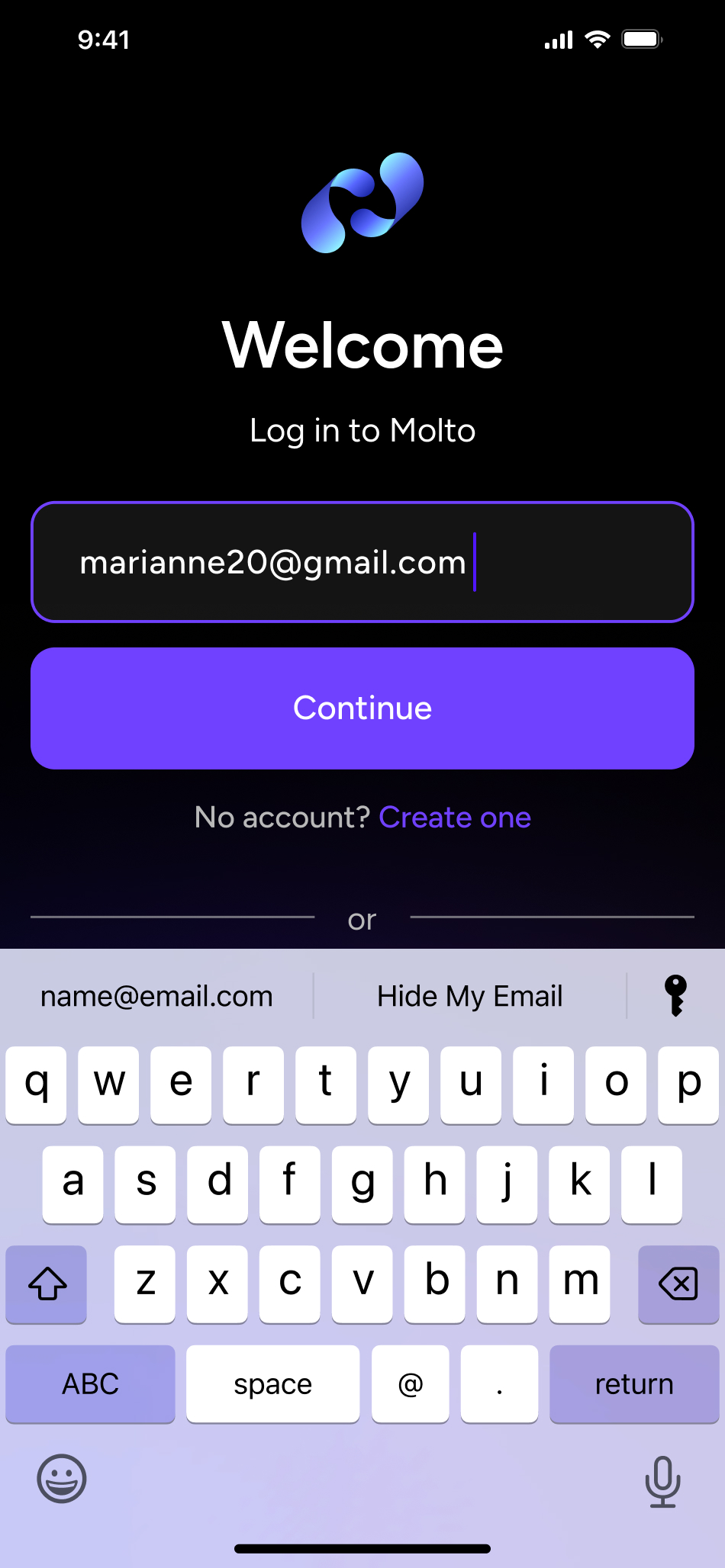Tap the return key
Image resolution: width=725 pixels, height=1568 pixels.
click(x=634, y=1384)
